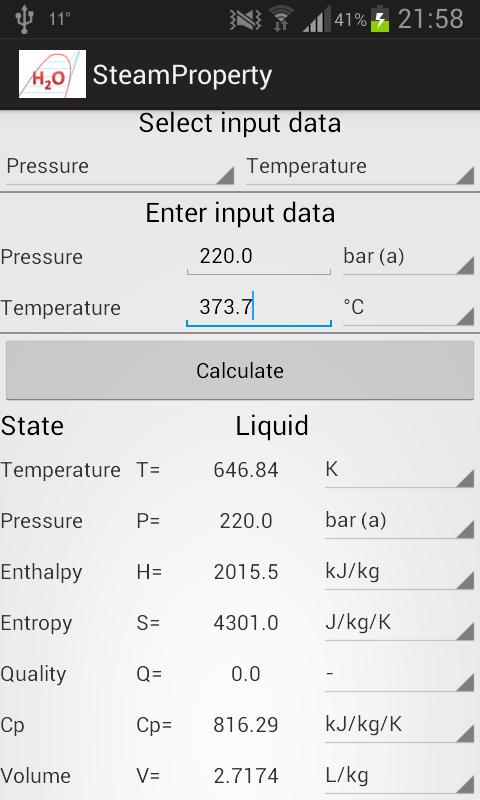Viewport: 480px width, 800px height.
Task: Change result pressure unit dropdown
Action: 399,521
